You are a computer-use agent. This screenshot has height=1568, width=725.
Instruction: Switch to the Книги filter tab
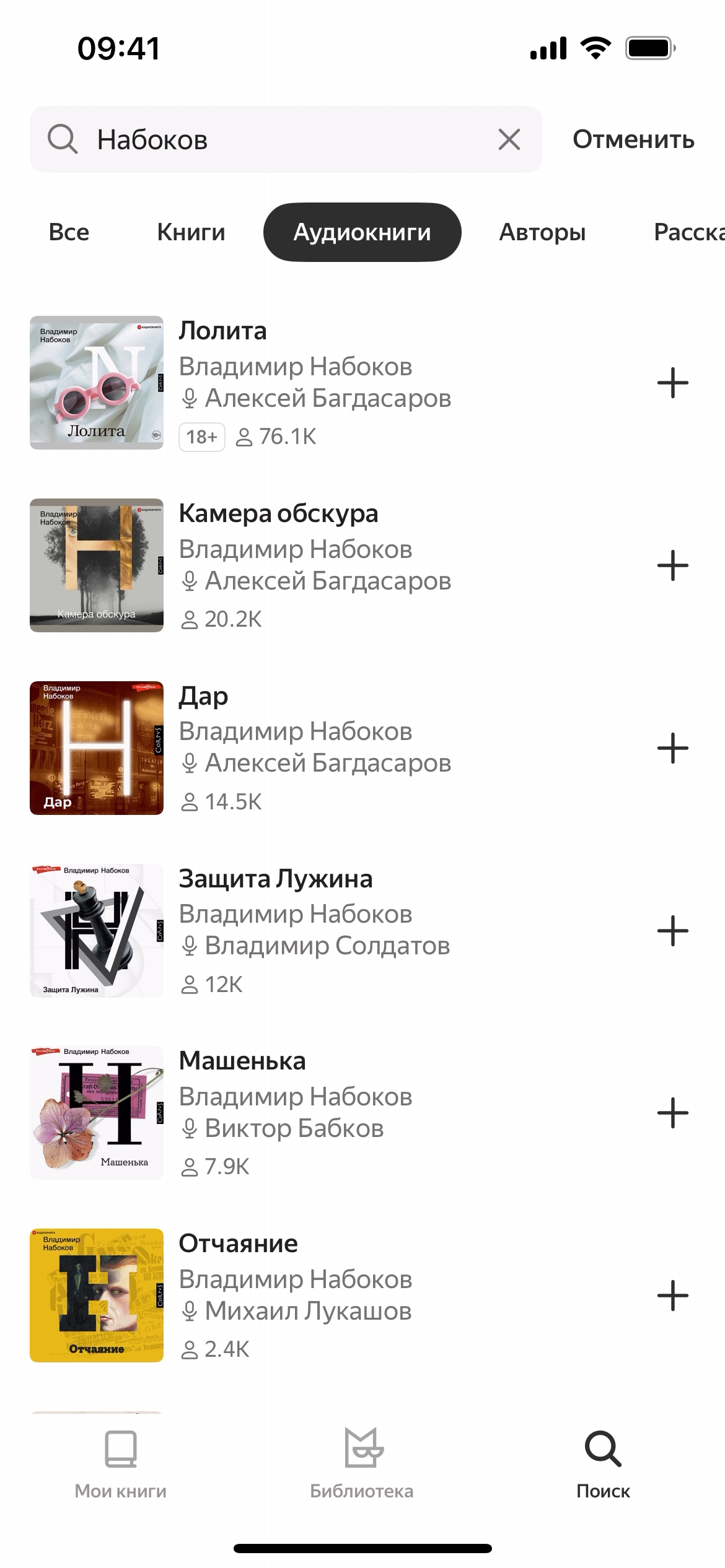click(191, 232)
